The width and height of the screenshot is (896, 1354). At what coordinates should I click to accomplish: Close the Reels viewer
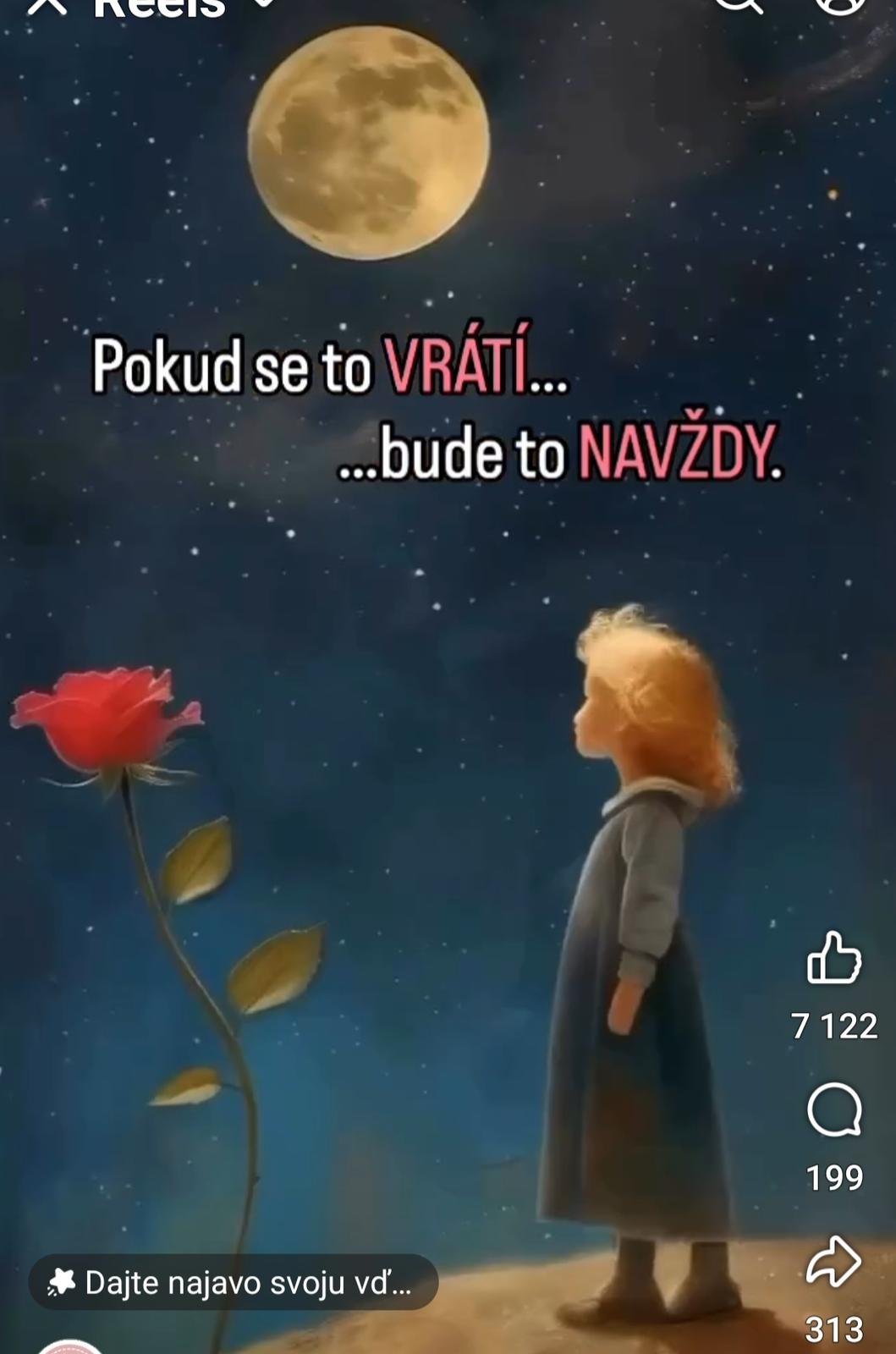47,5
